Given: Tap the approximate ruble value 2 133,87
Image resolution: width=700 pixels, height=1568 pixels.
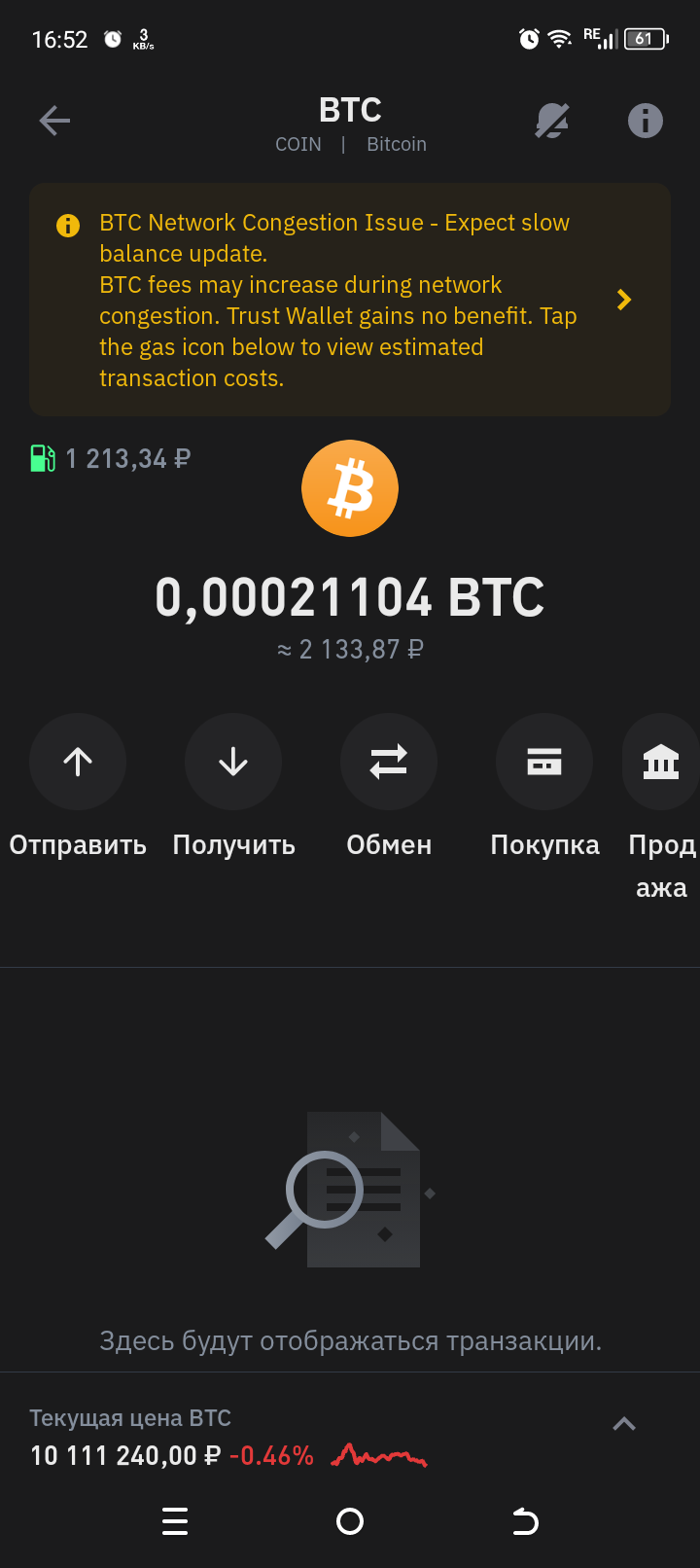Looking at the screenshot, I should [350, 648].
